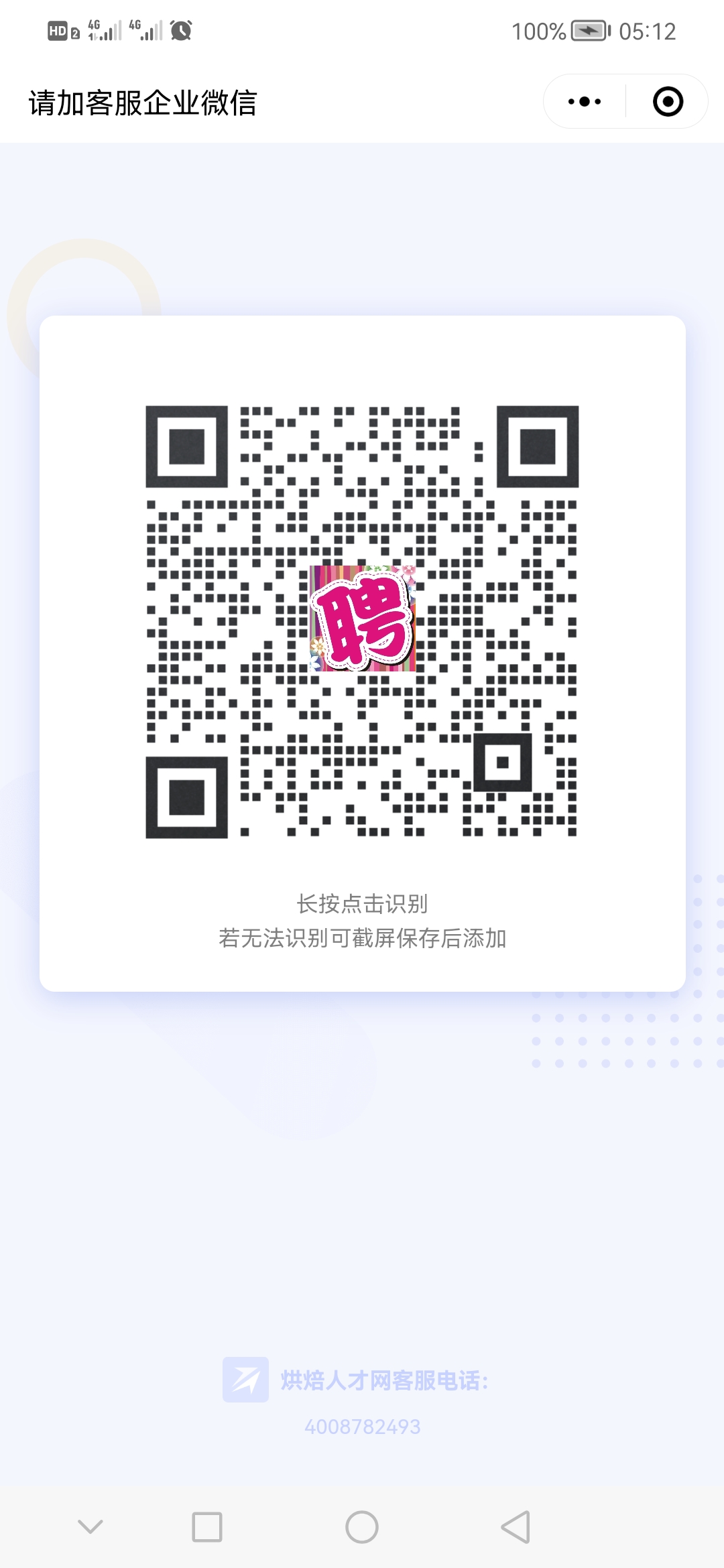Viewport: 724px width, 1568px height.
Task: Go to the home screen
Action: [x=362, y=1527]
